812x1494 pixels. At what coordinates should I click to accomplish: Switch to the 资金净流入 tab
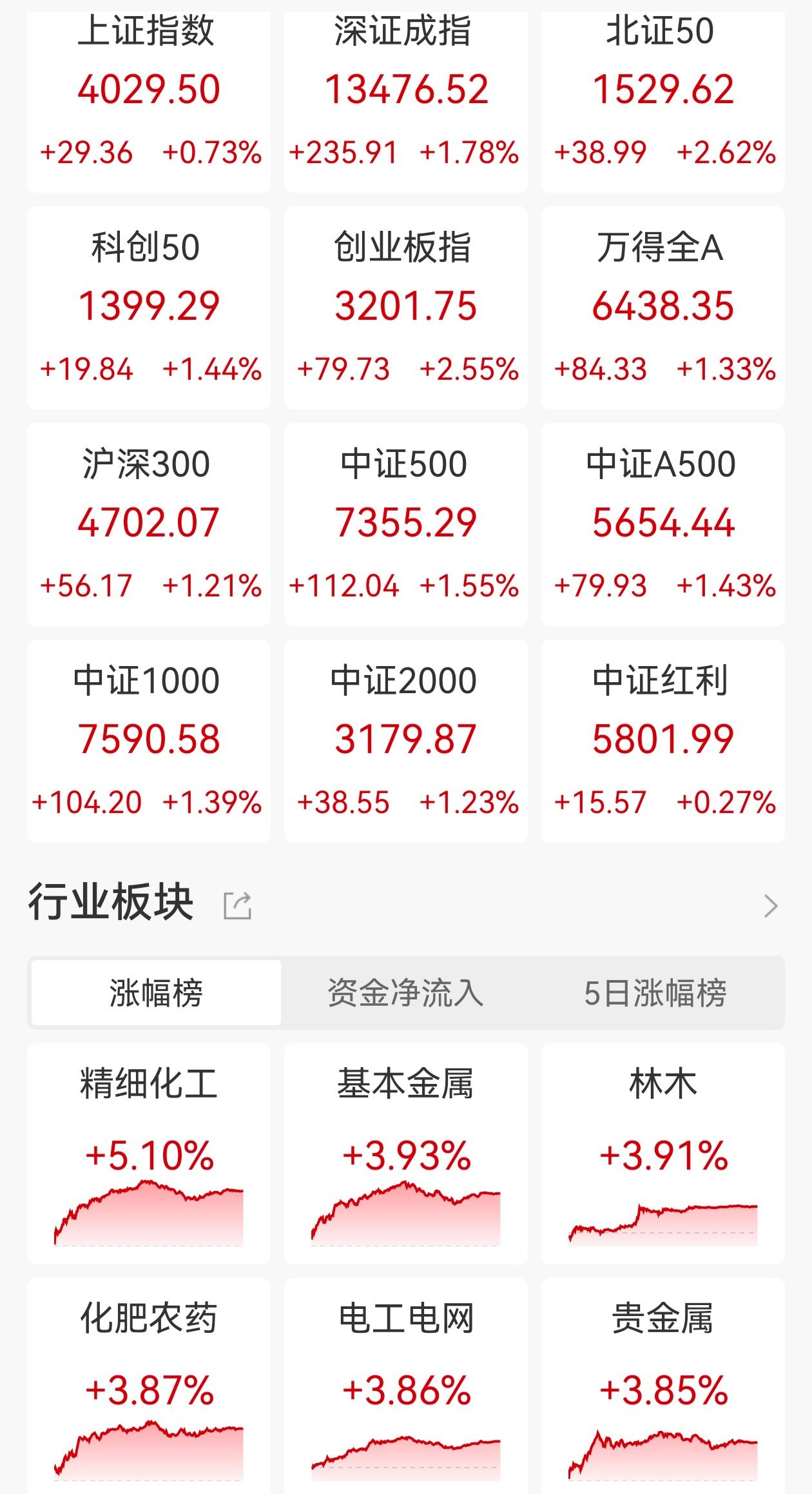tap(405, 992)
